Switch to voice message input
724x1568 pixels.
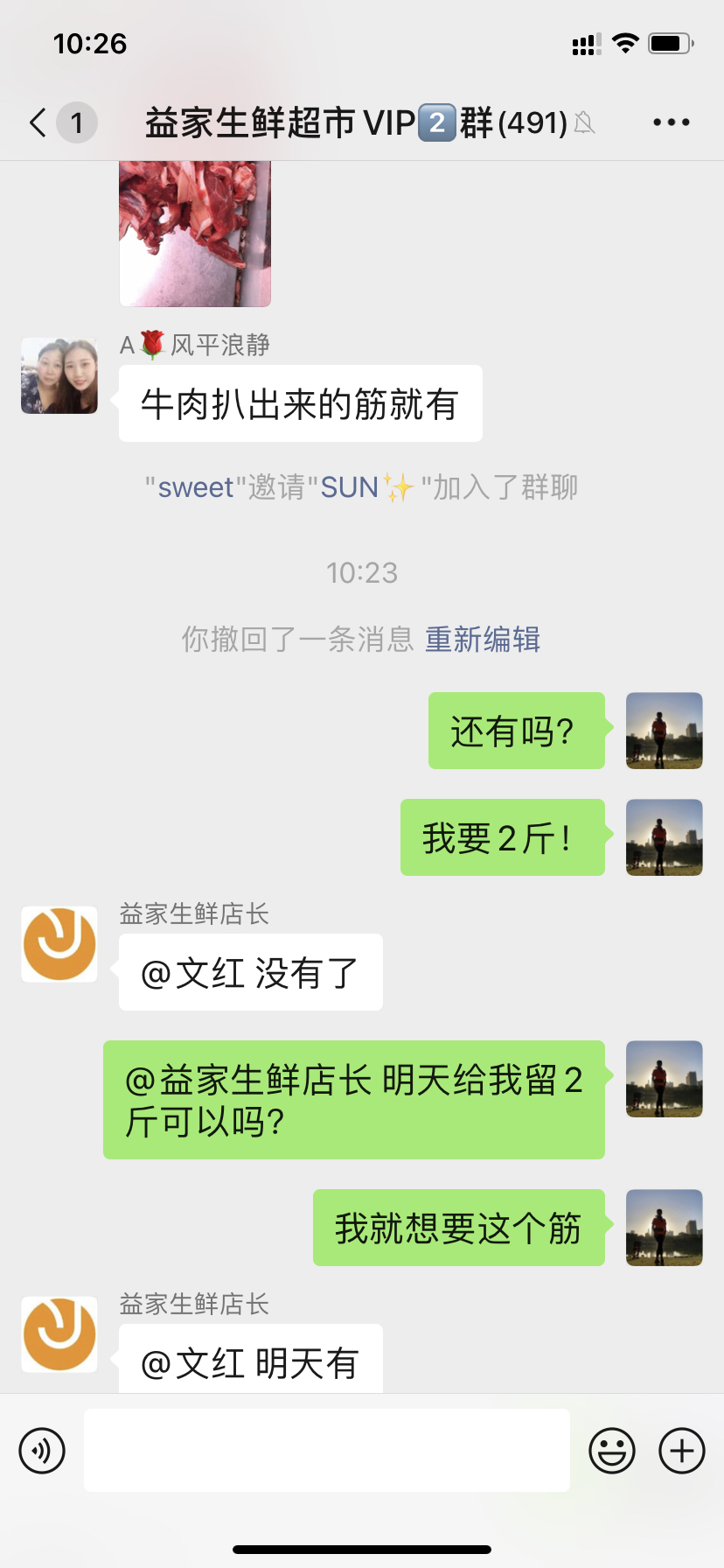coord(42,1451)
